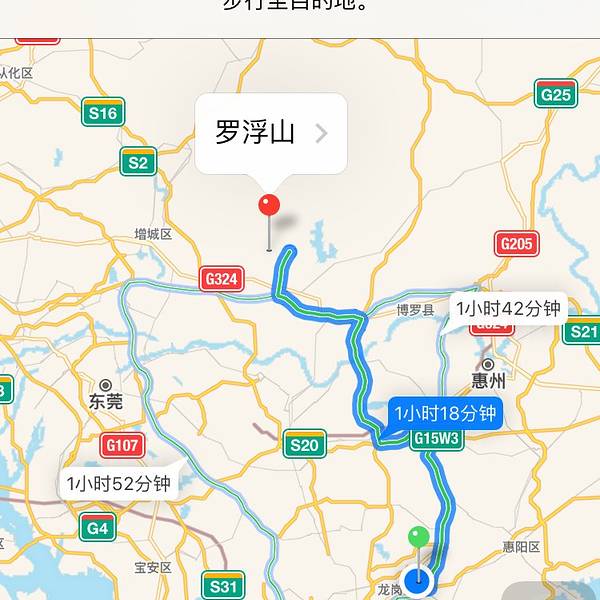This screenshot has width=600, height=600.
Task: Tap the 1小时18分钟 route label
Action: [444, 413]
